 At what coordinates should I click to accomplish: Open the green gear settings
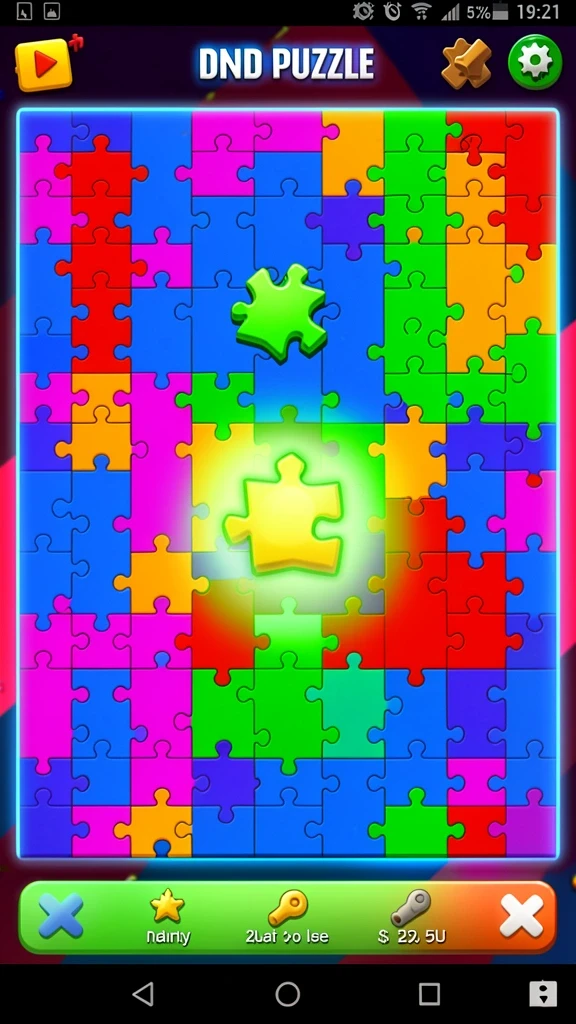(535, 62)
